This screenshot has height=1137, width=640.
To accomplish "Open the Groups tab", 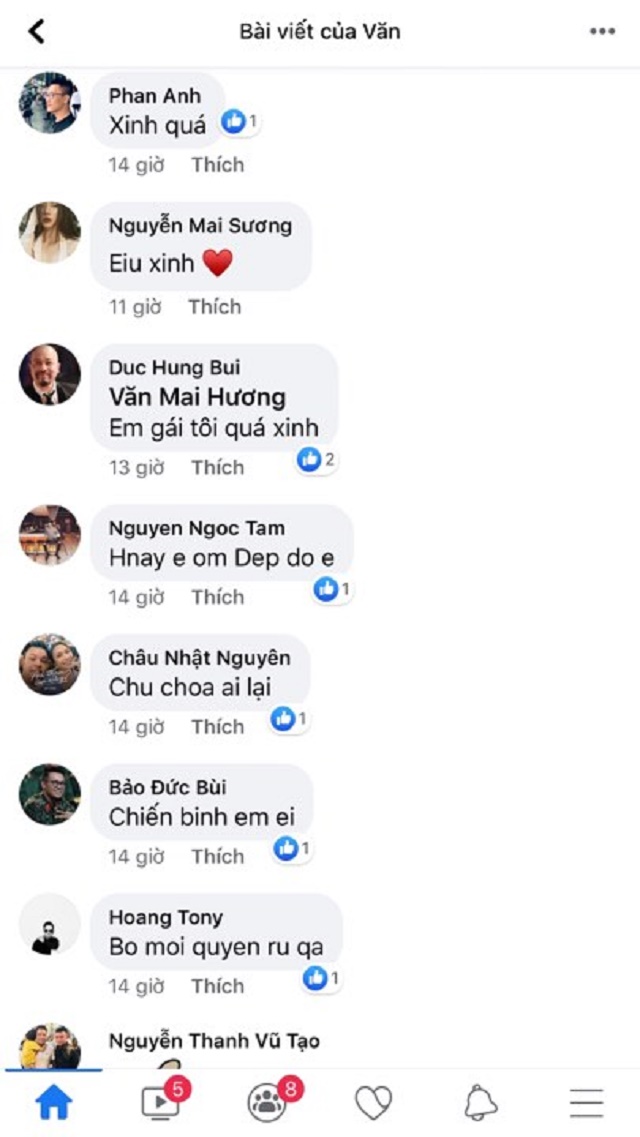I will coord(268,1102).
